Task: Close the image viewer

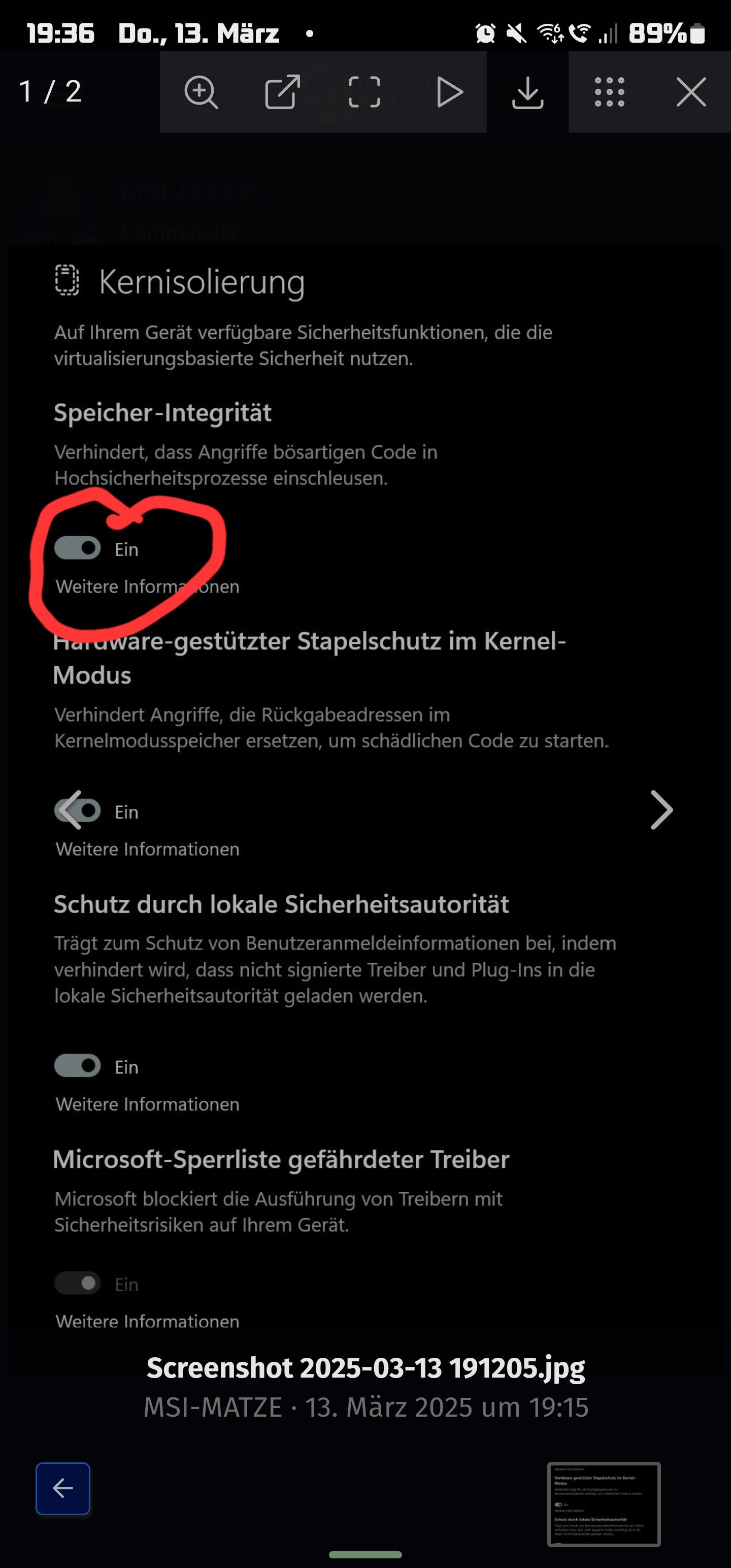Action: pyautogui.click(x=691, y=92)
